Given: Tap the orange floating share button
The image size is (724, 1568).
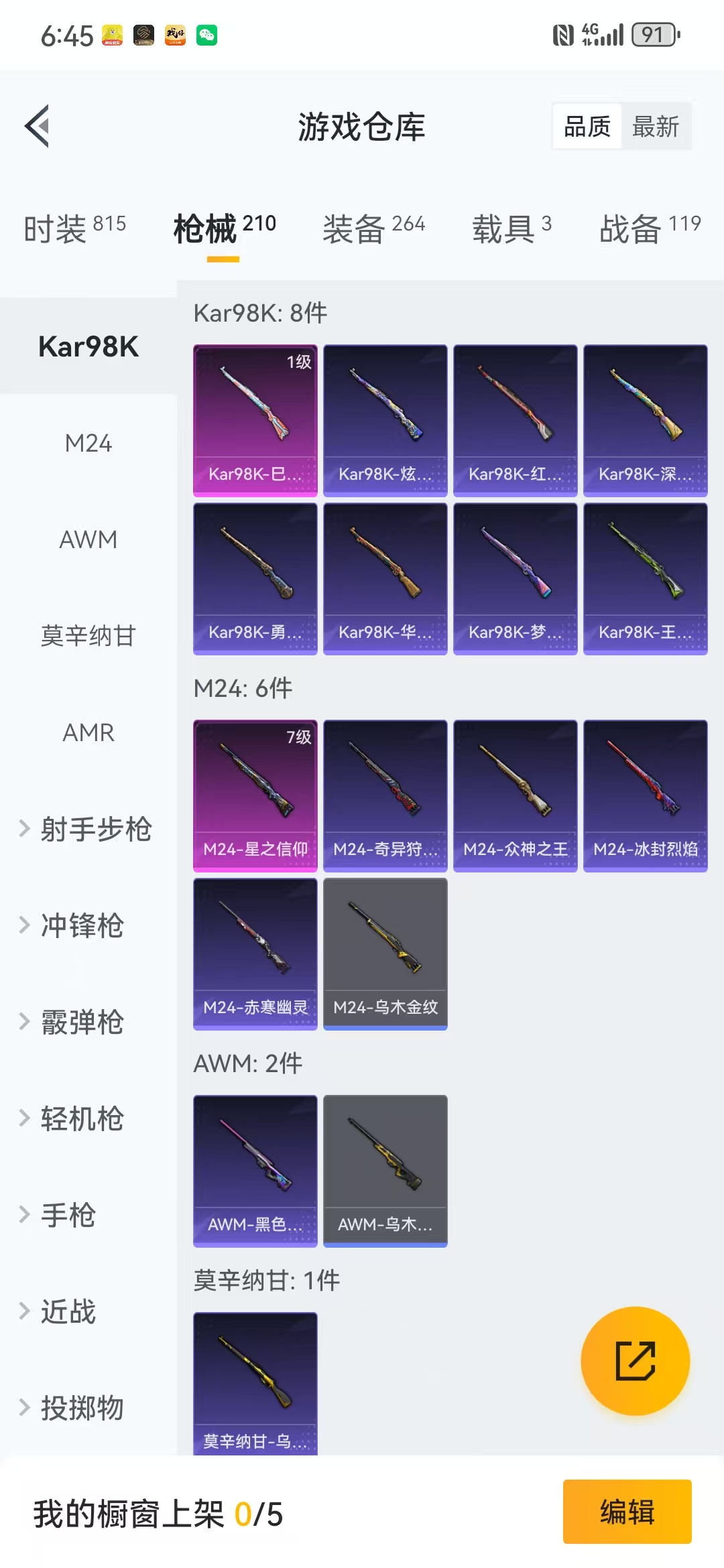Looking at the screenshot, I should 635,1361.
